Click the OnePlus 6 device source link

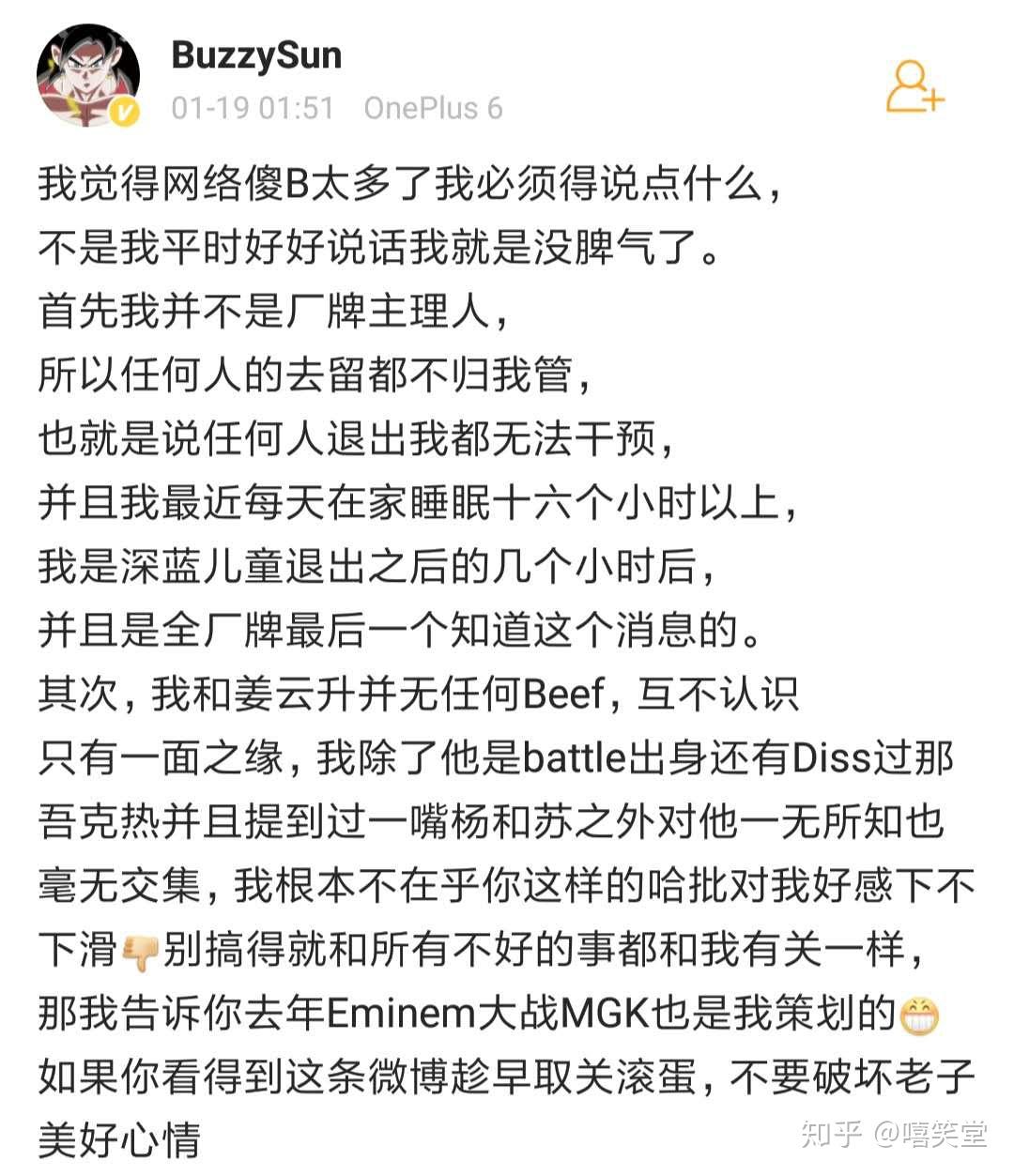pos(434,106)
